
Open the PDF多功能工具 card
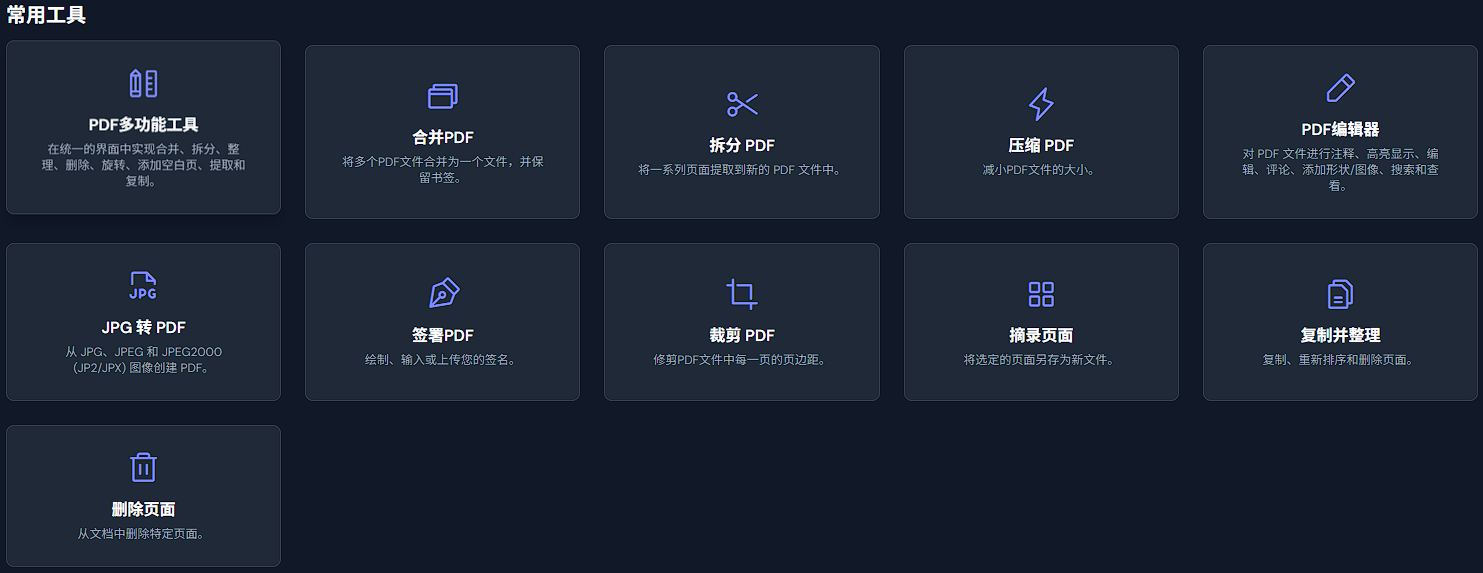point(143,127)
